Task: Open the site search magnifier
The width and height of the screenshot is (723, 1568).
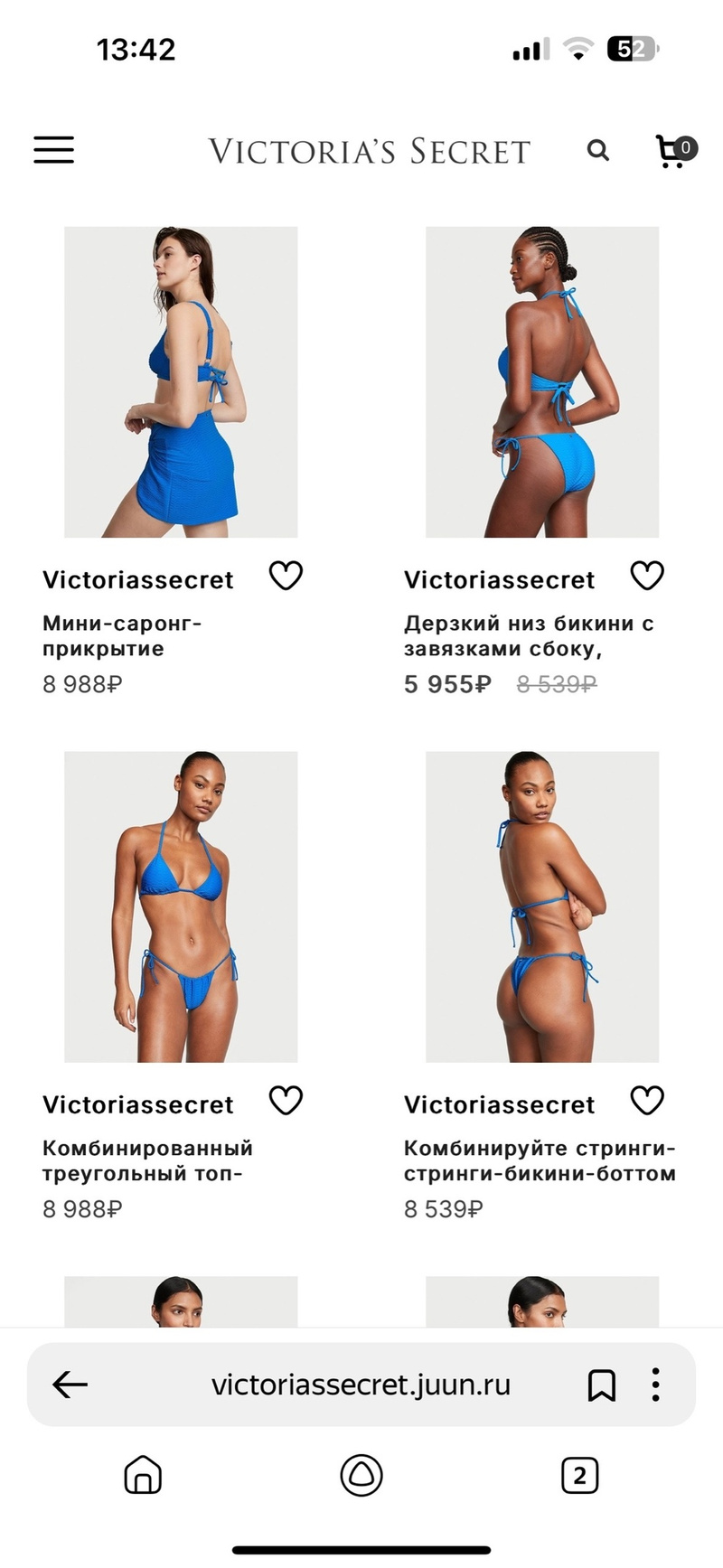Action: [597, 150]
